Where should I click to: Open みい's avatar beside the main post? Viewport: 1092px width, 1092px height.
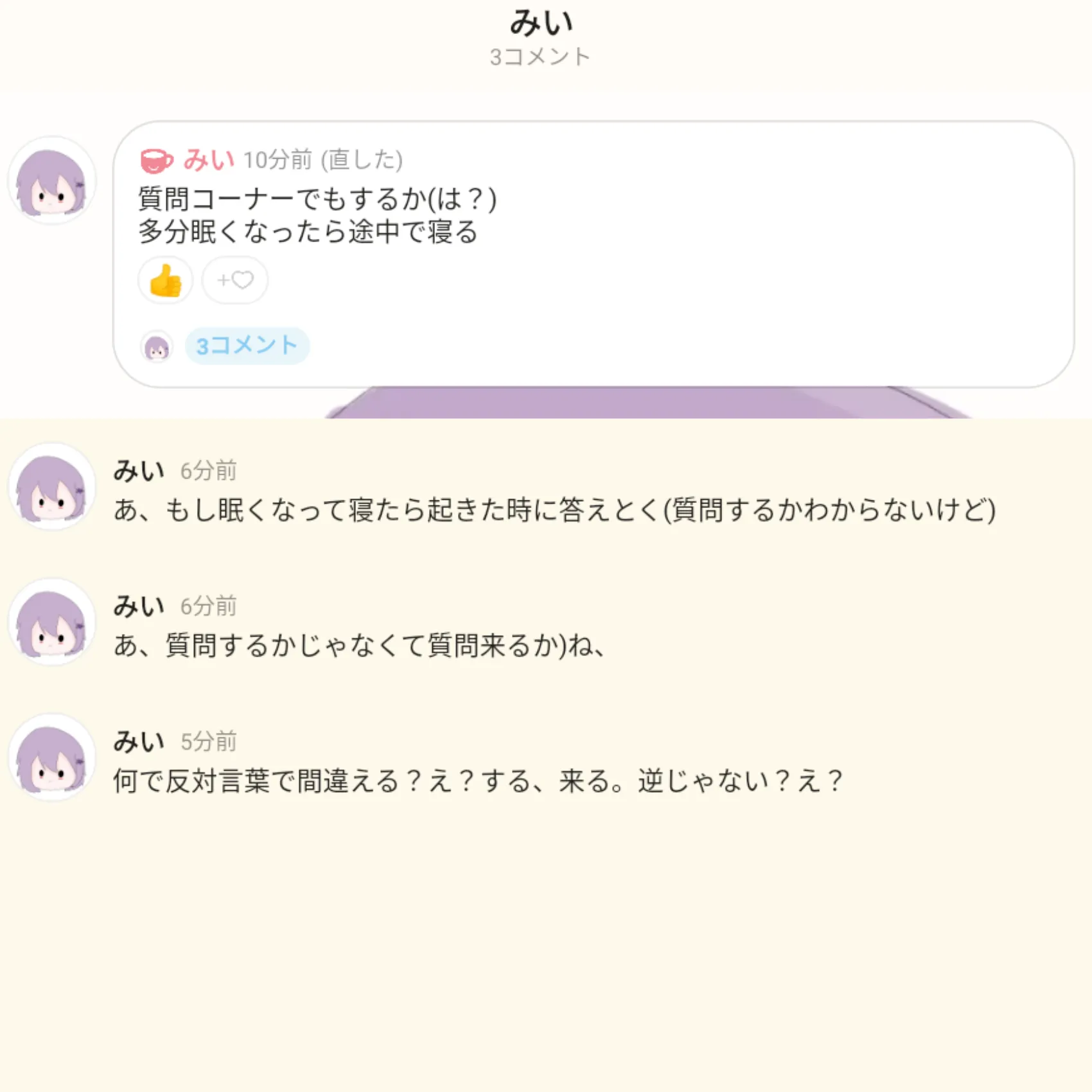(51, 181)
